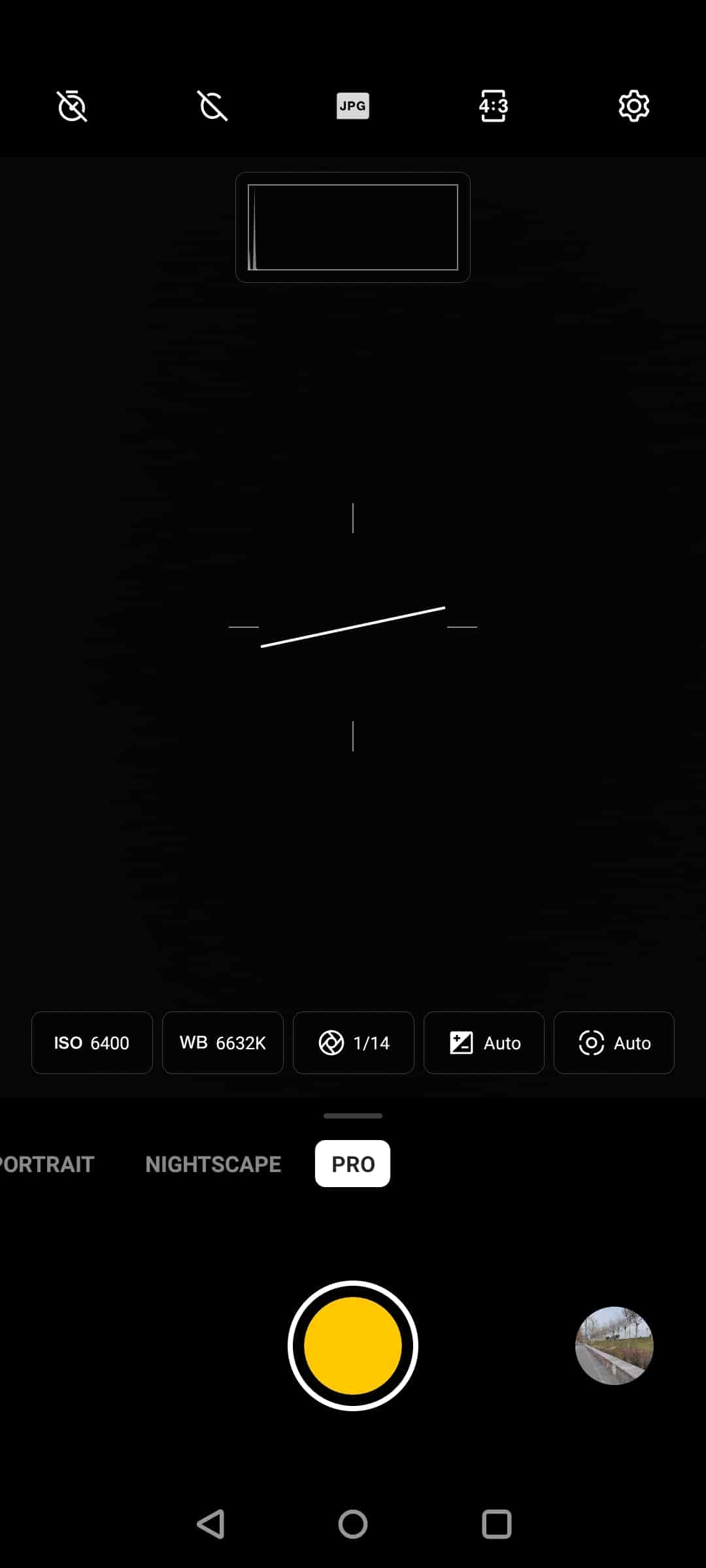This screenshot has width=706, height=1568.
Task: Switch to Portrait mode
Action: click(46, 1164)
